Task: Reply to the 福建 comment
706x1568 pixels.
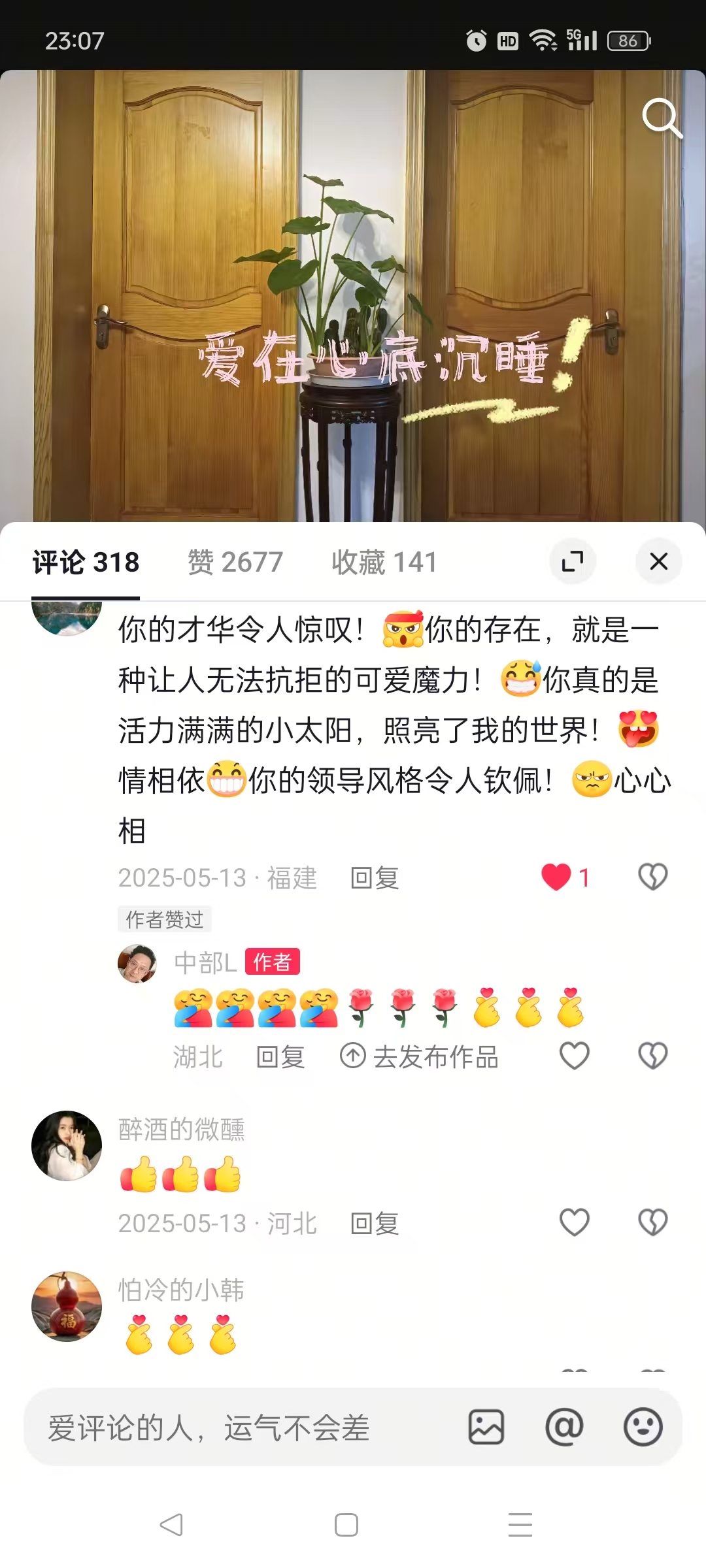Action: coord(374,877)
